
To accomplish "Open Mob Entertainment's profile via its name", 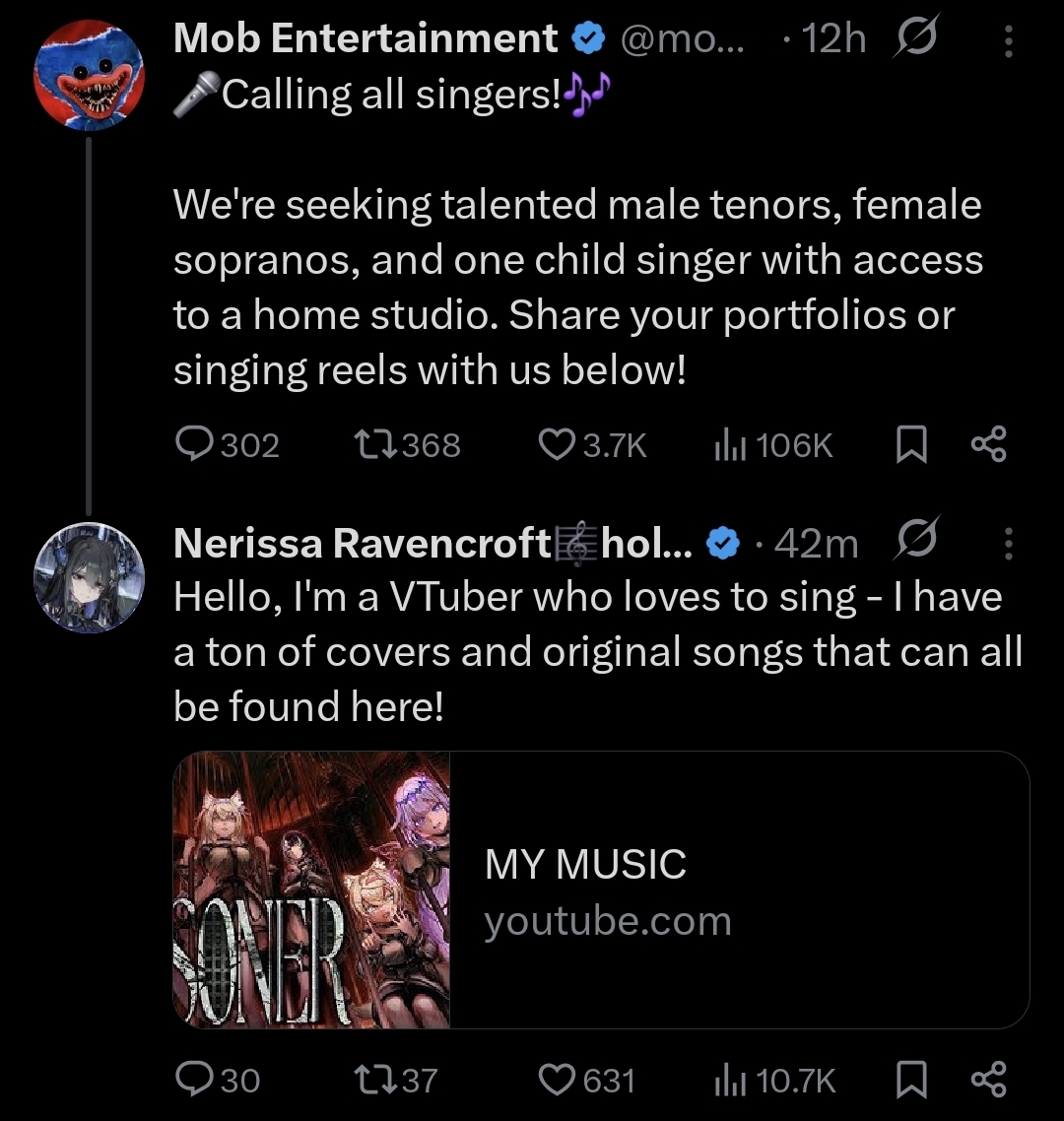I will click(x=365, y=39).
